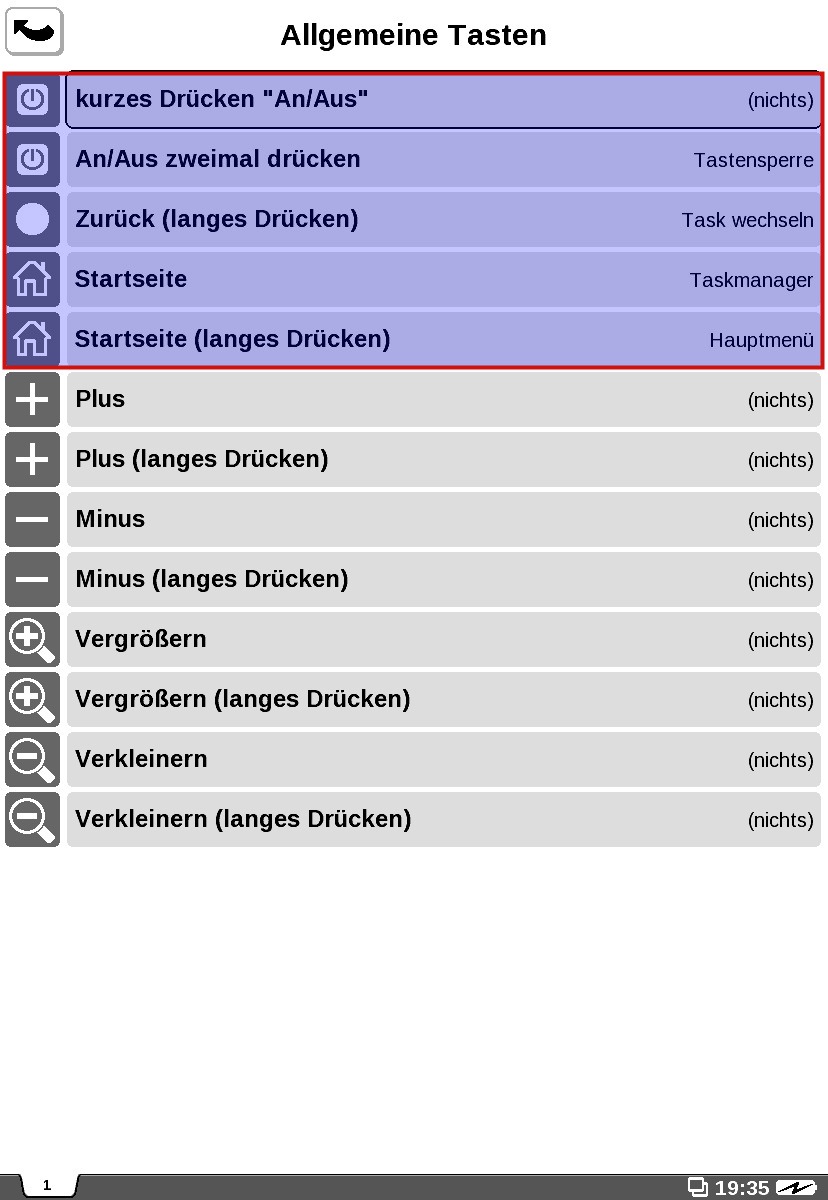Tap the Verkleinern (langes Drücken) row
The height and width of the screenshot is (1200, 828).
pyautogui.click(x=443, y=820)
